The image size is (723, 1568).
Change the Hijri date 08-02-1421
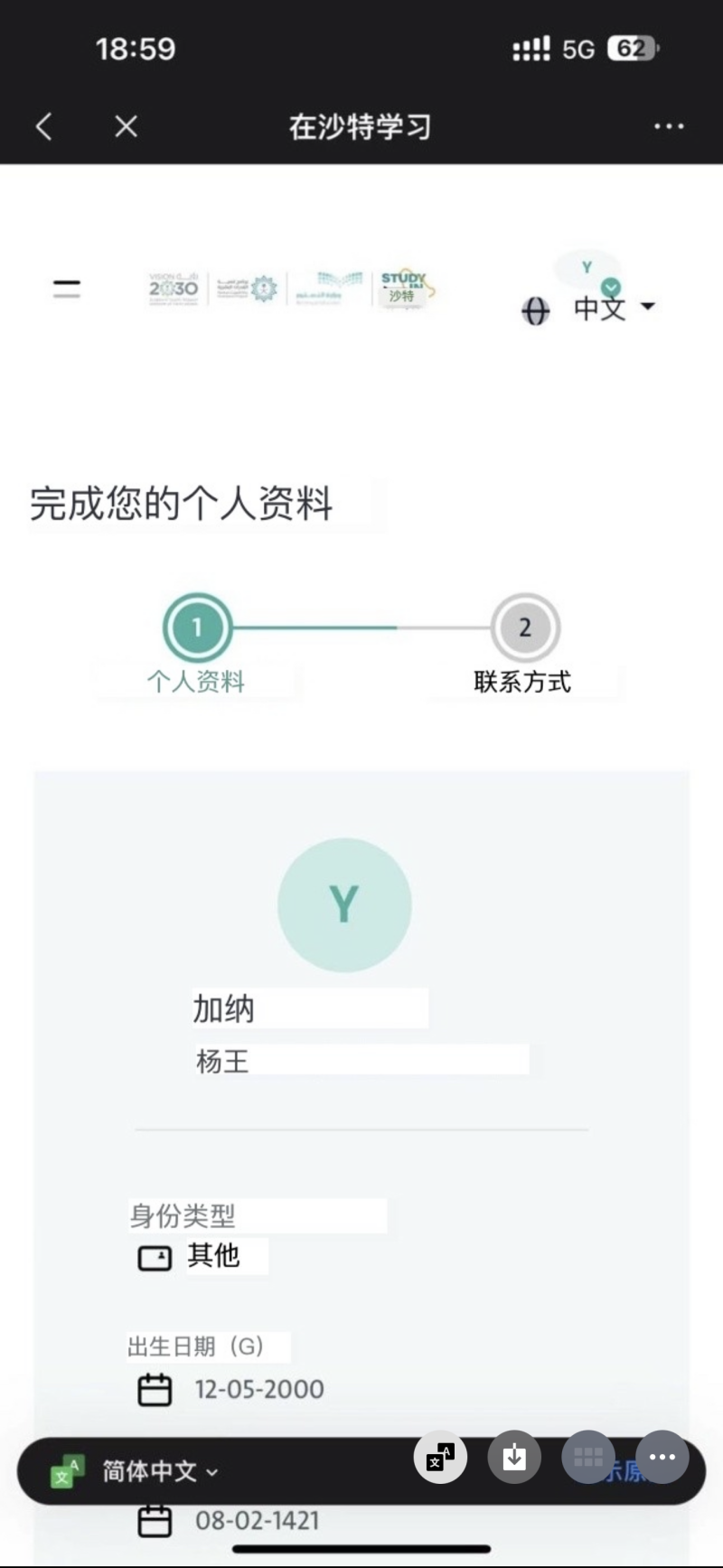point(257,1521)
